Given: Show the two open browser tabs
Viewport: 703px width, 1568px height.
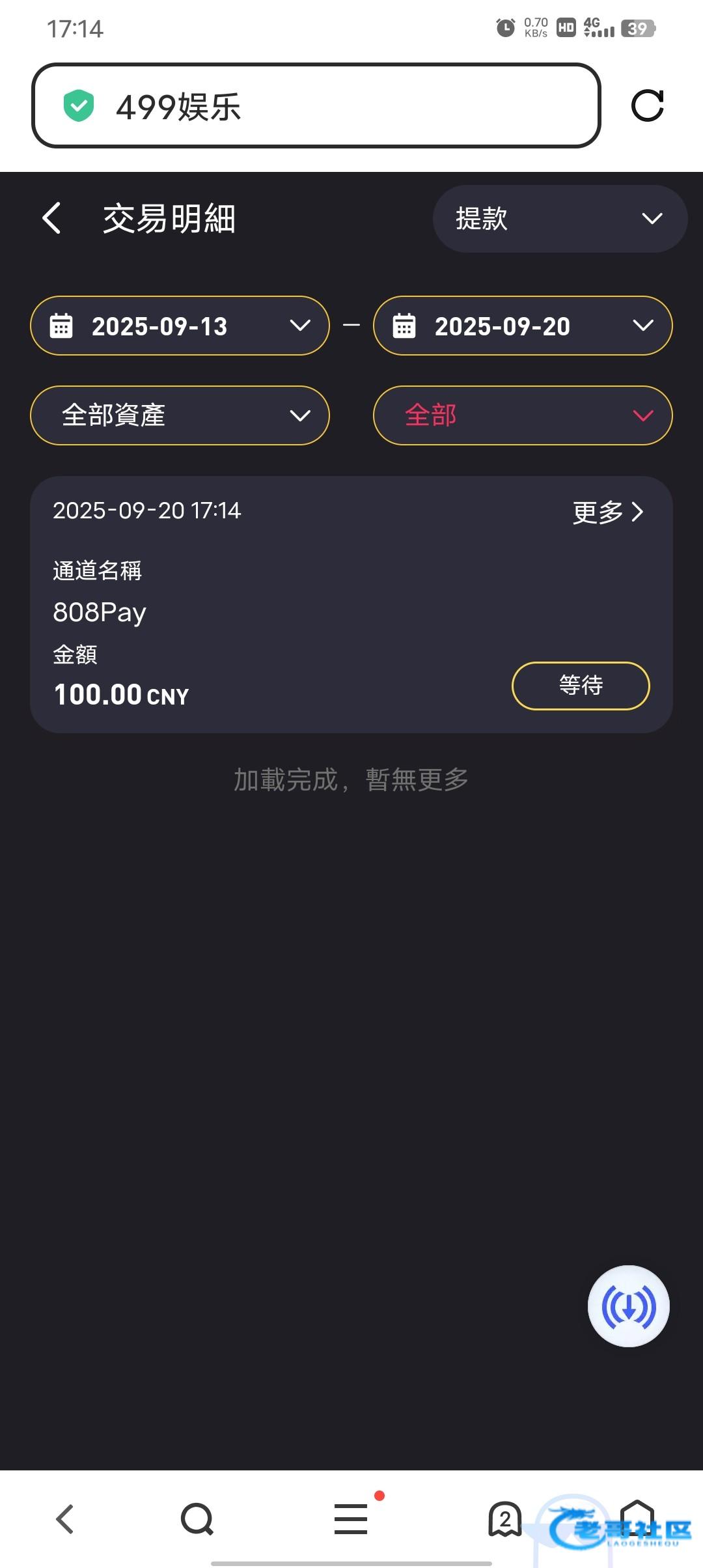Looking at the screenshot, I should click(504, 1519).
